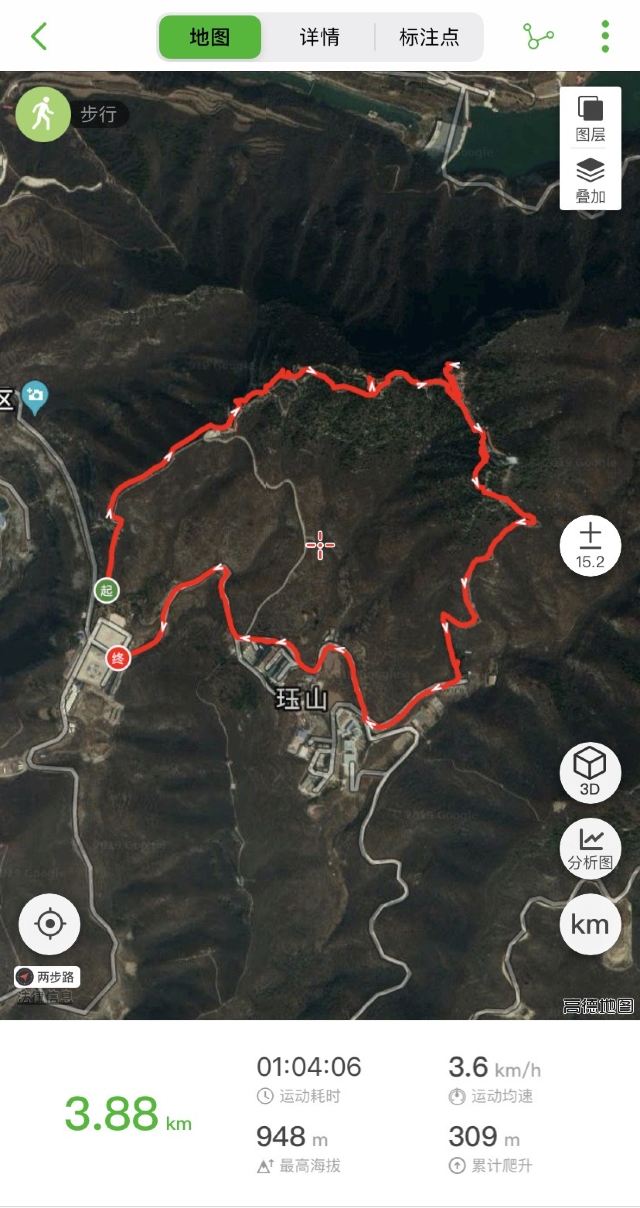Tap the green 起 start marker

[x=107, y=590]
